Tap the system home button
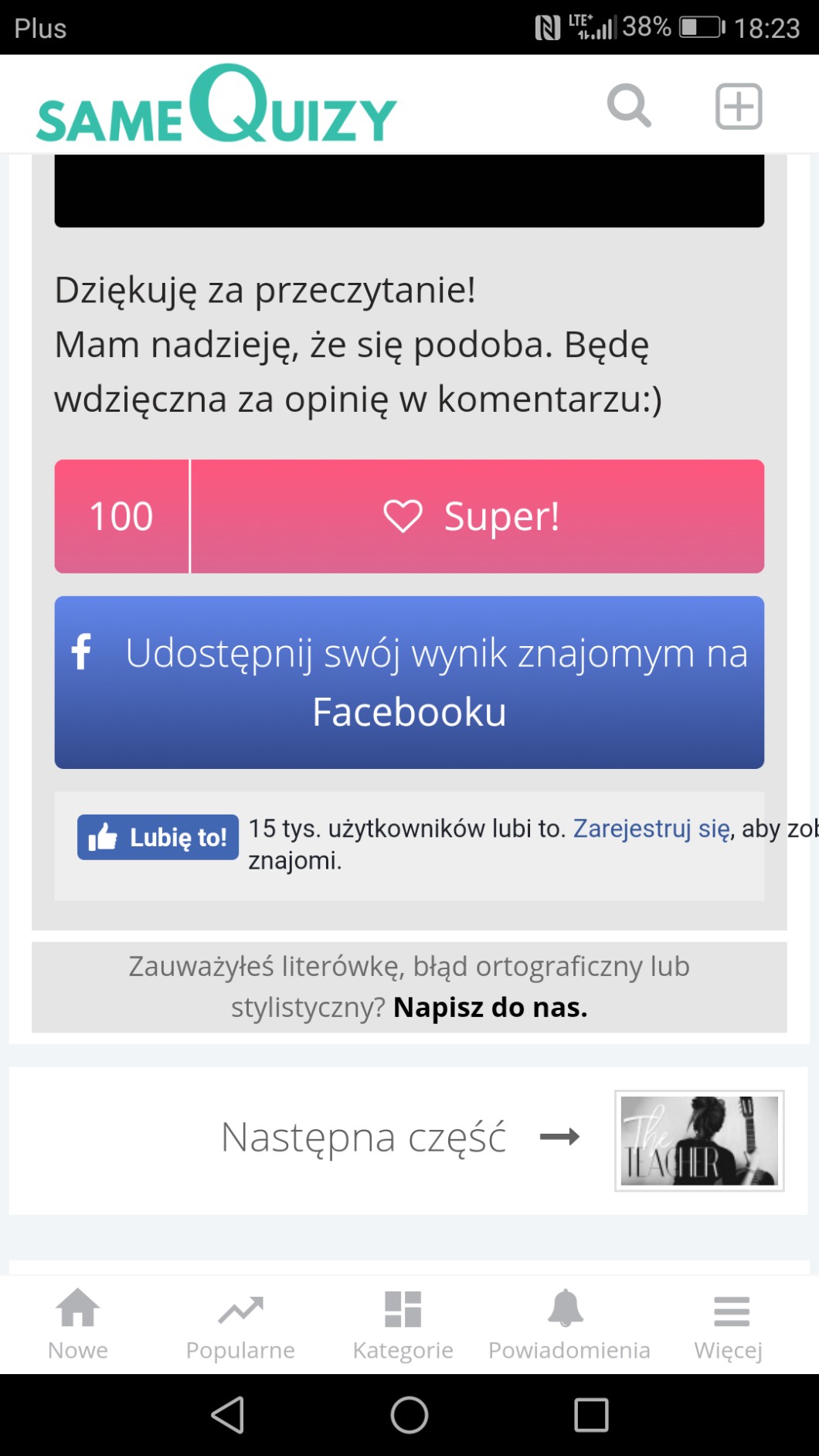Screen dimensions: 819x1456 [x=409, y=1415]
